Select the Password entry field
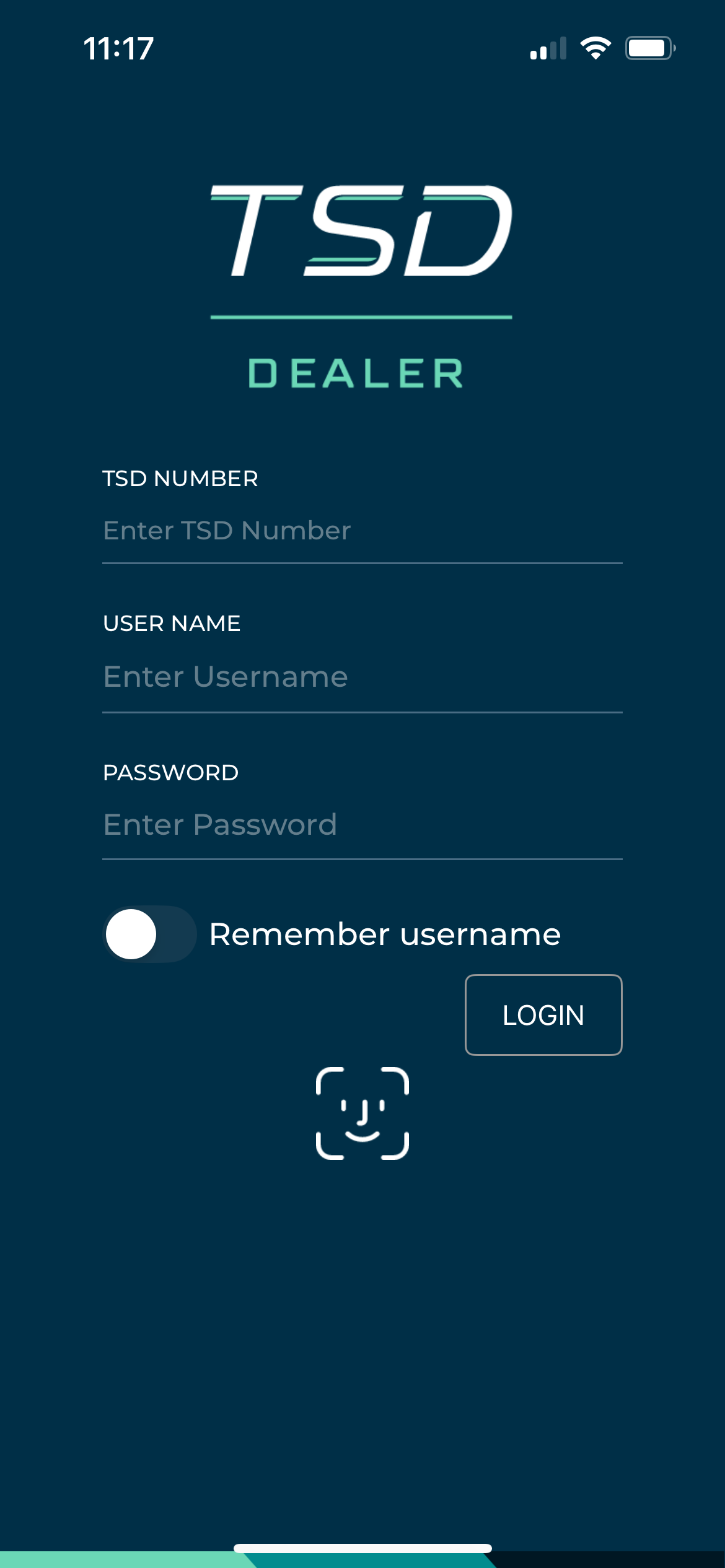725x1568 pixels. click(x=362, y=825)
